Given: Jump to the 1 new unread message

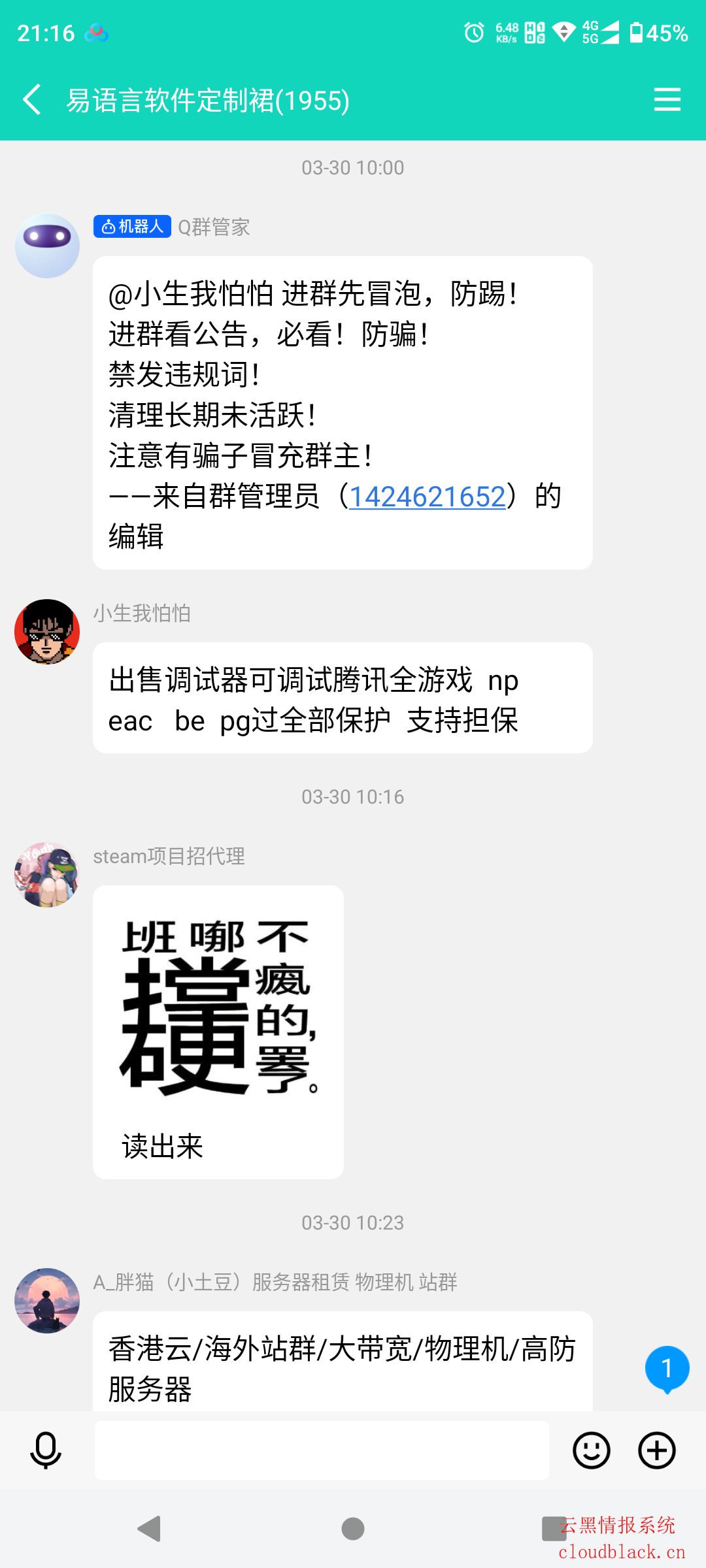Looking at the screenshot, I should [x=667, y=1368].
